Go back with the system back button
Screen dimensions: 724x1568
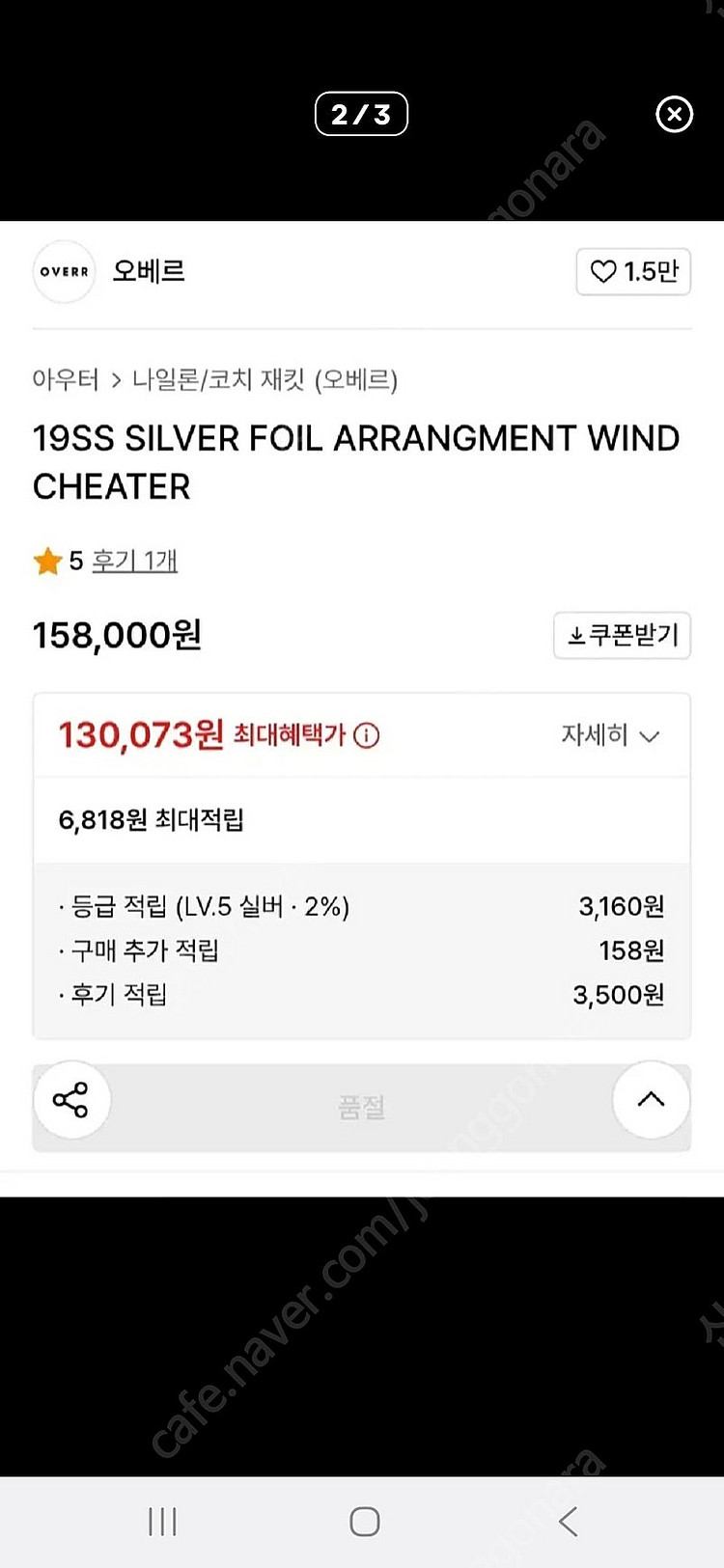568,1522
